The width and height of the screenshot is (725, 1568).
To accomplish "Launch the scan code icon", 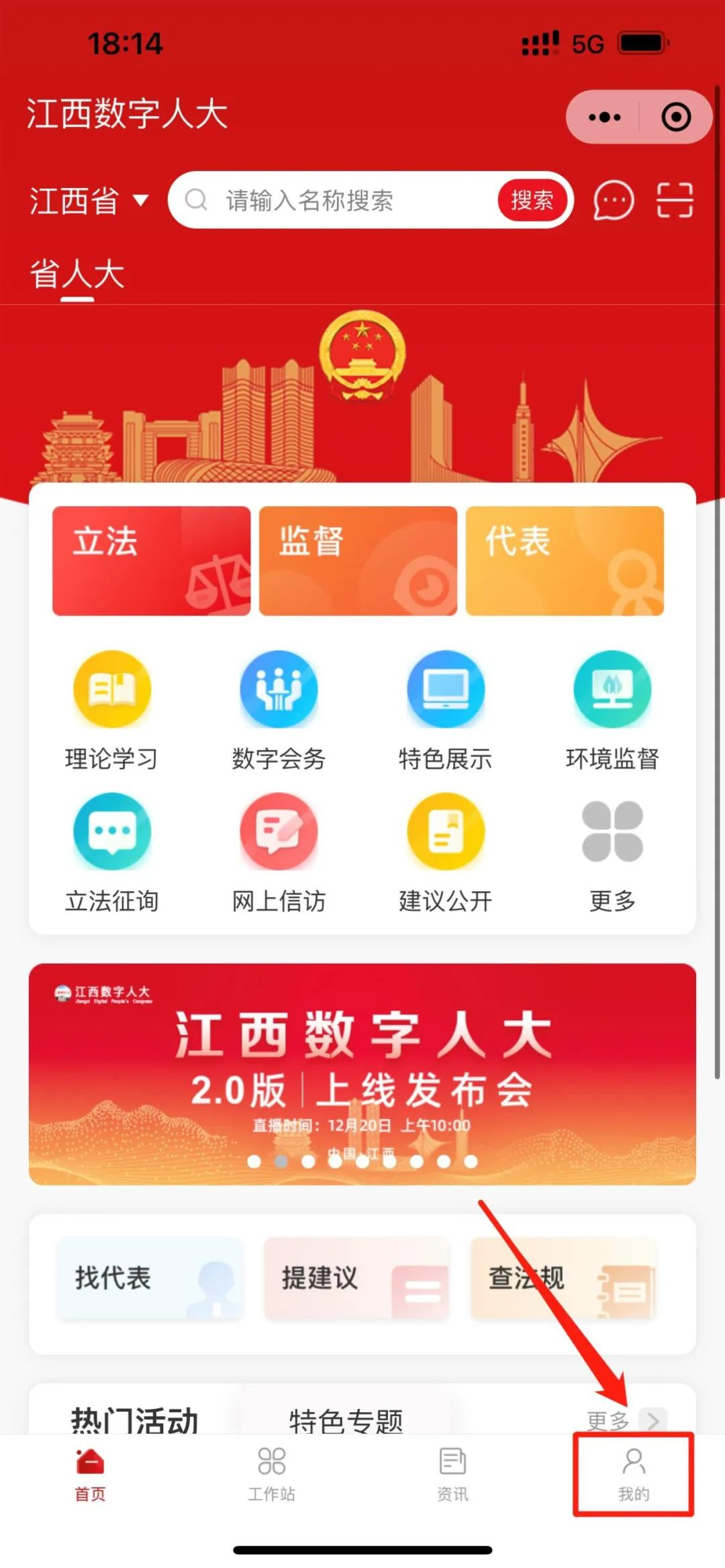I will (x=674, y=200).
